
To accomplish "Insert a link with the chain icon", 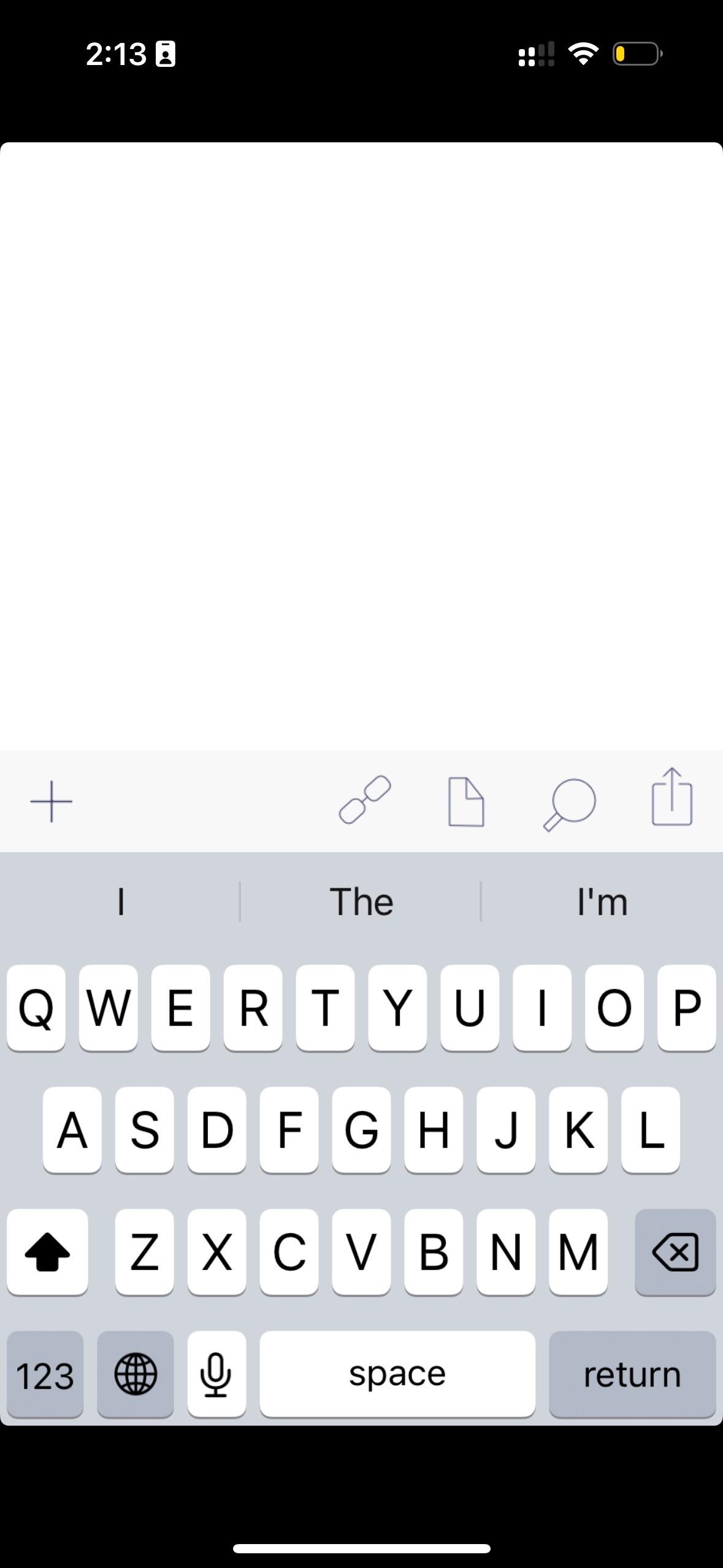I will [x=365, y=800].
